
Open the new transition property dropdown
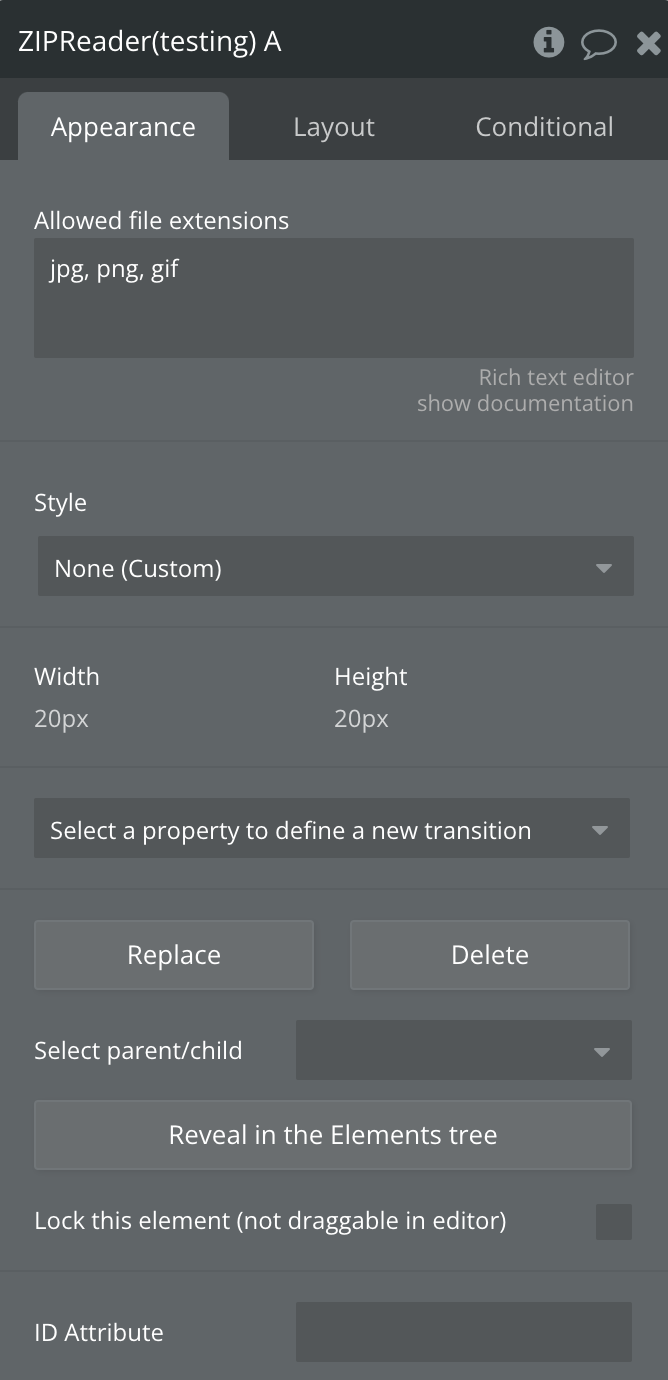pyautogui.click(x=332, y=829)
